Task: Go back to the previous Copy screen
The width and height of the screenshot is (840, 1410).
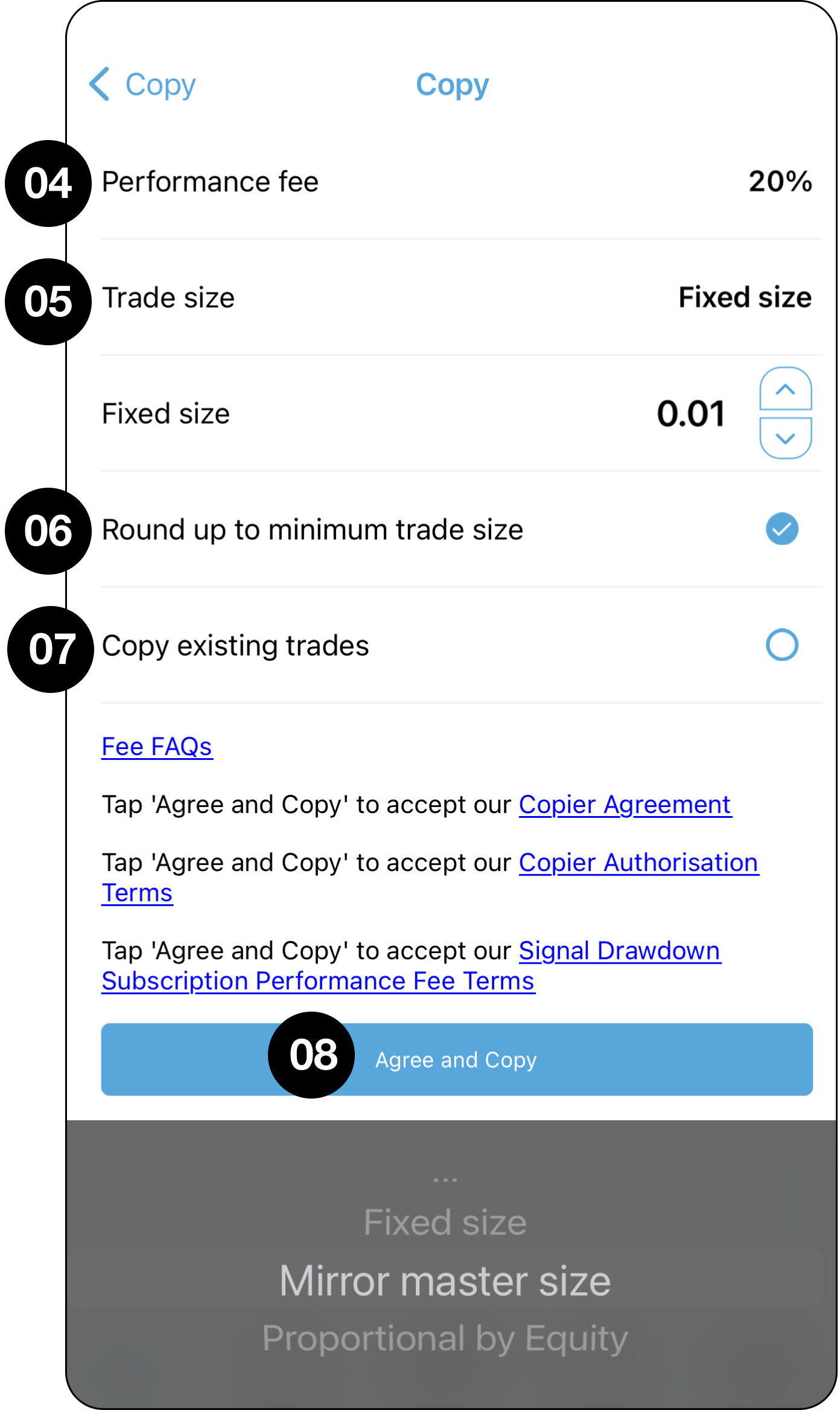Action: click(142, 85)
